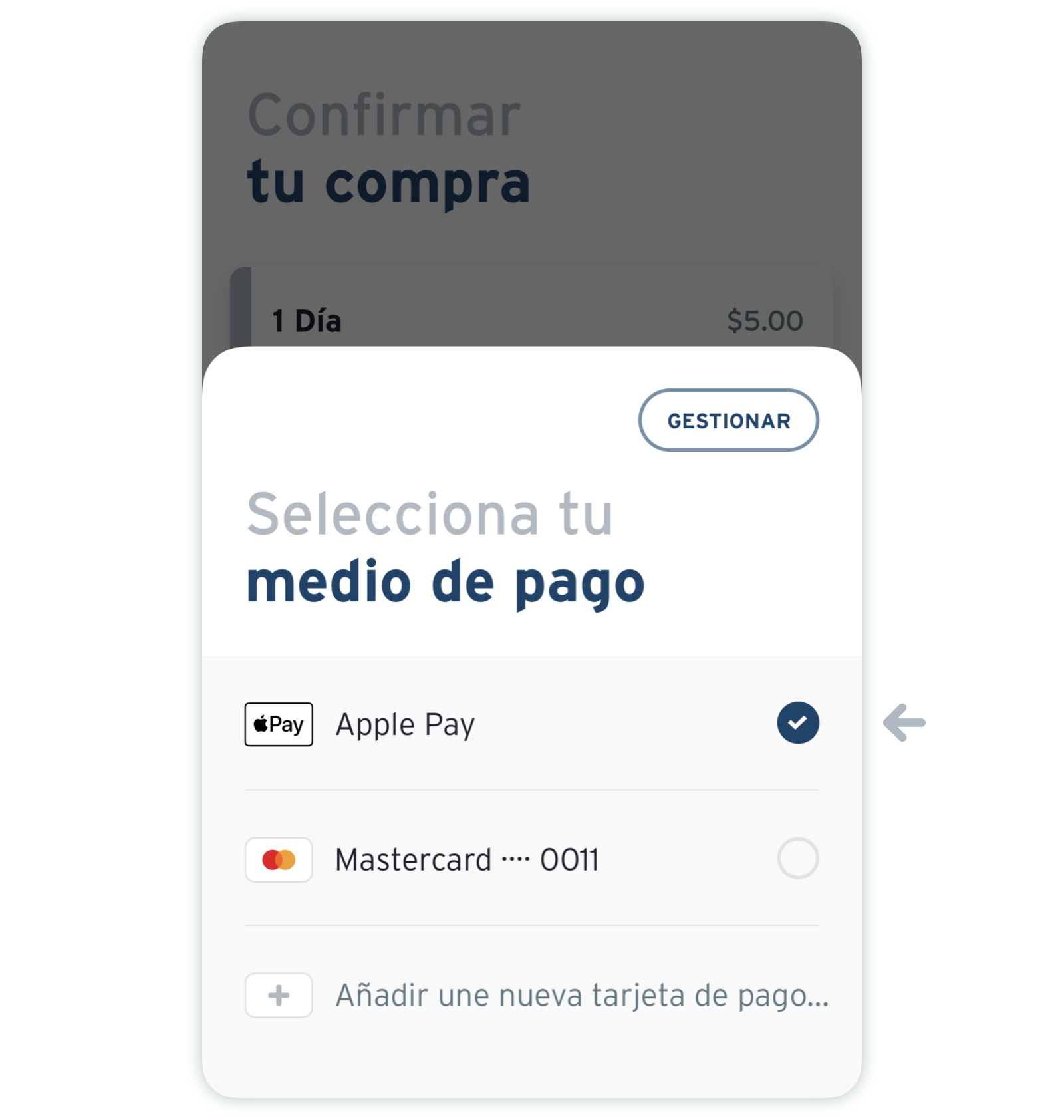Select Apple Pay as payment method
Viewport: 1064px width, 1120px height.
(531, 724)
